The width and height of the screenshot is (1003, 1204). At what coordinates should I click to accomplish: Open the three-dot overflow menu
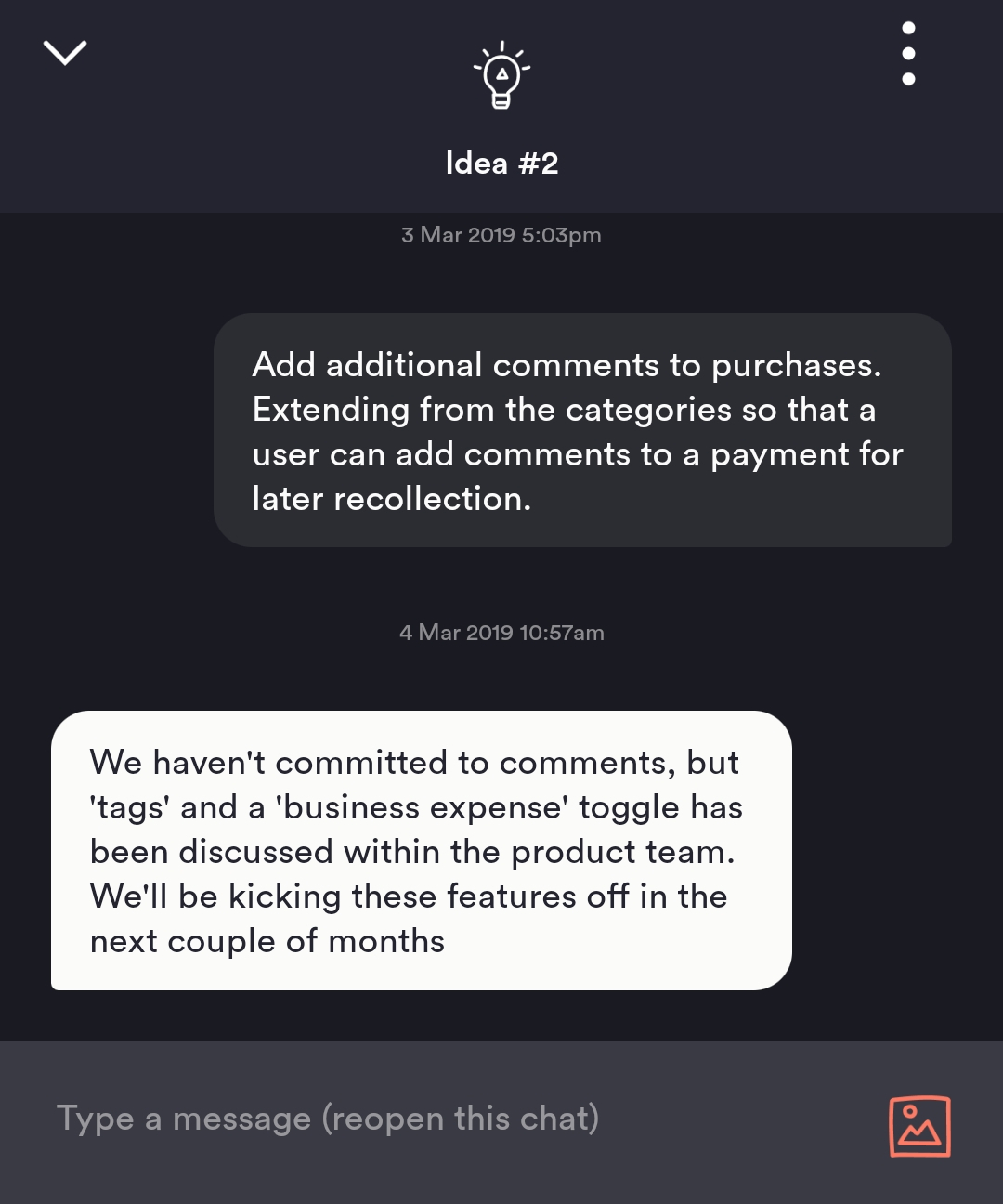coord(908,54)
